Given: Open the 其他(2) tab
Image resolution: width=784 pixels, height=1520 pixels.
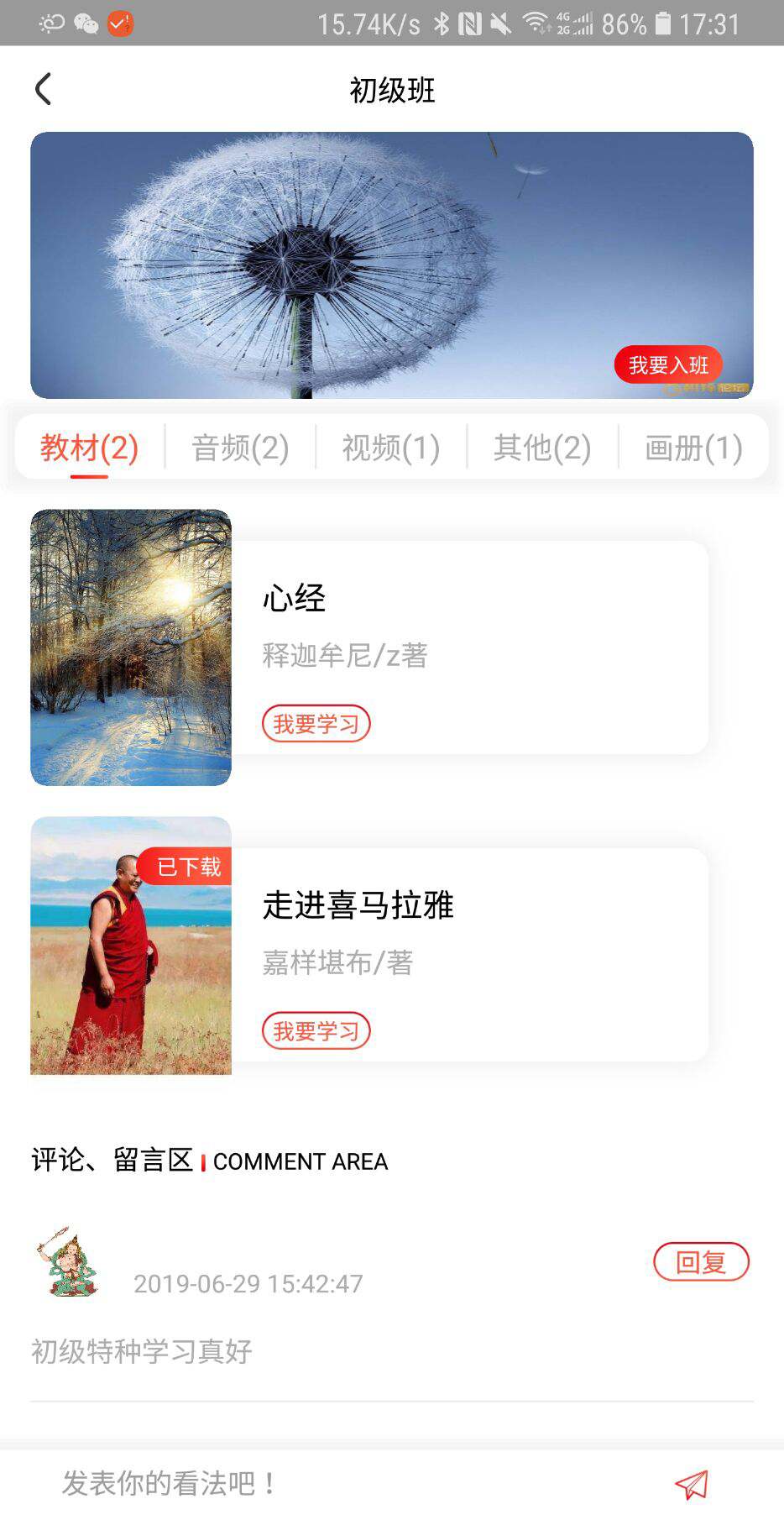Looking at the screenshot, I should pos(542,448).
